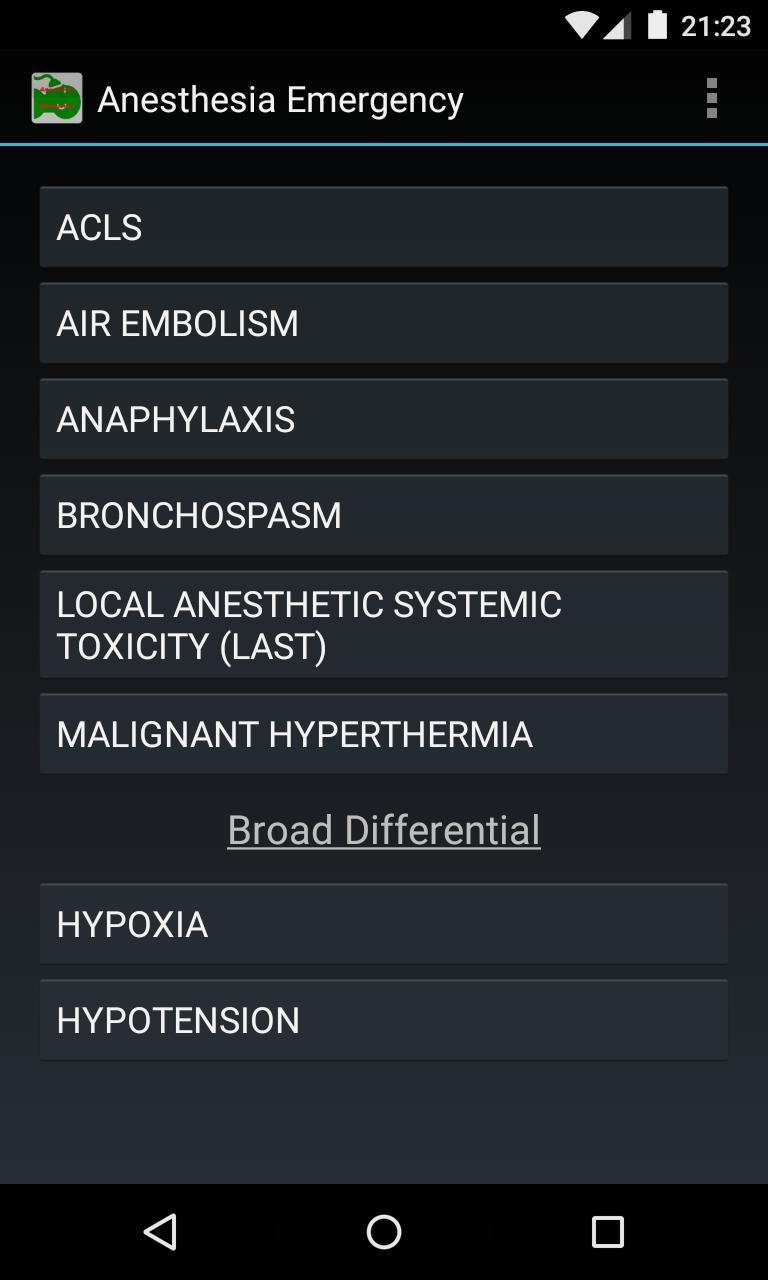The height and width of the screenshot is (1280, 768).
Task: Open the HYPOXIA differential
Action: tap(384, 923)
